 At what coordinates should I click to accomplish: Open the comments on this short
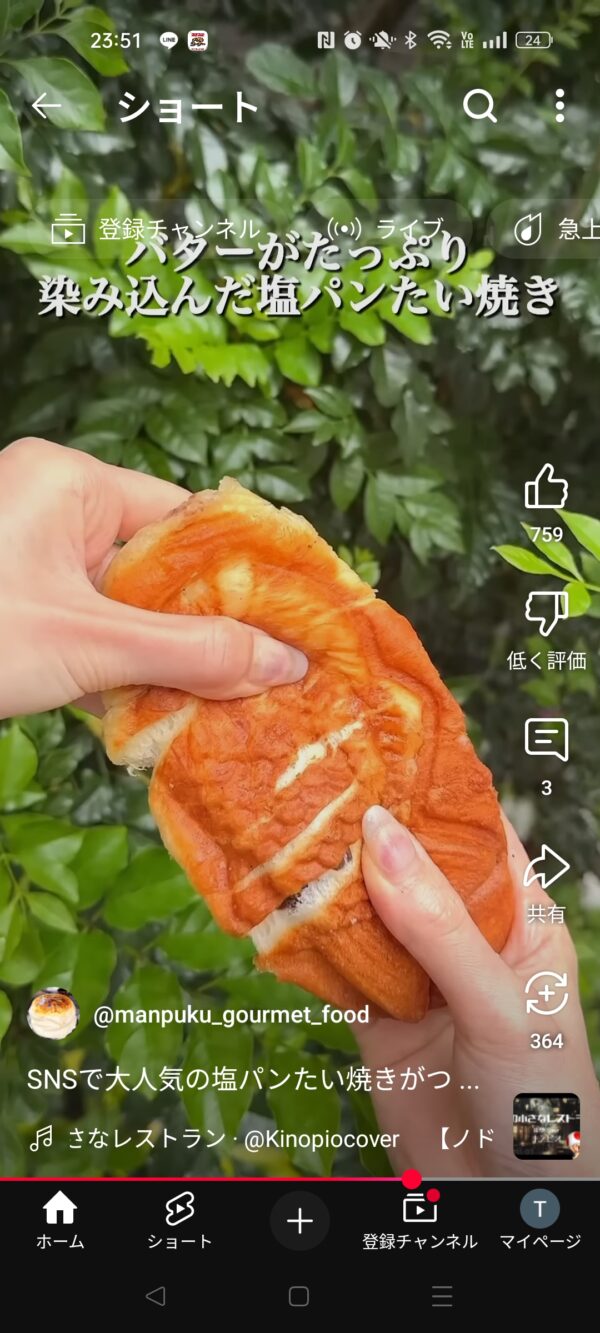[x=546, y=742]
